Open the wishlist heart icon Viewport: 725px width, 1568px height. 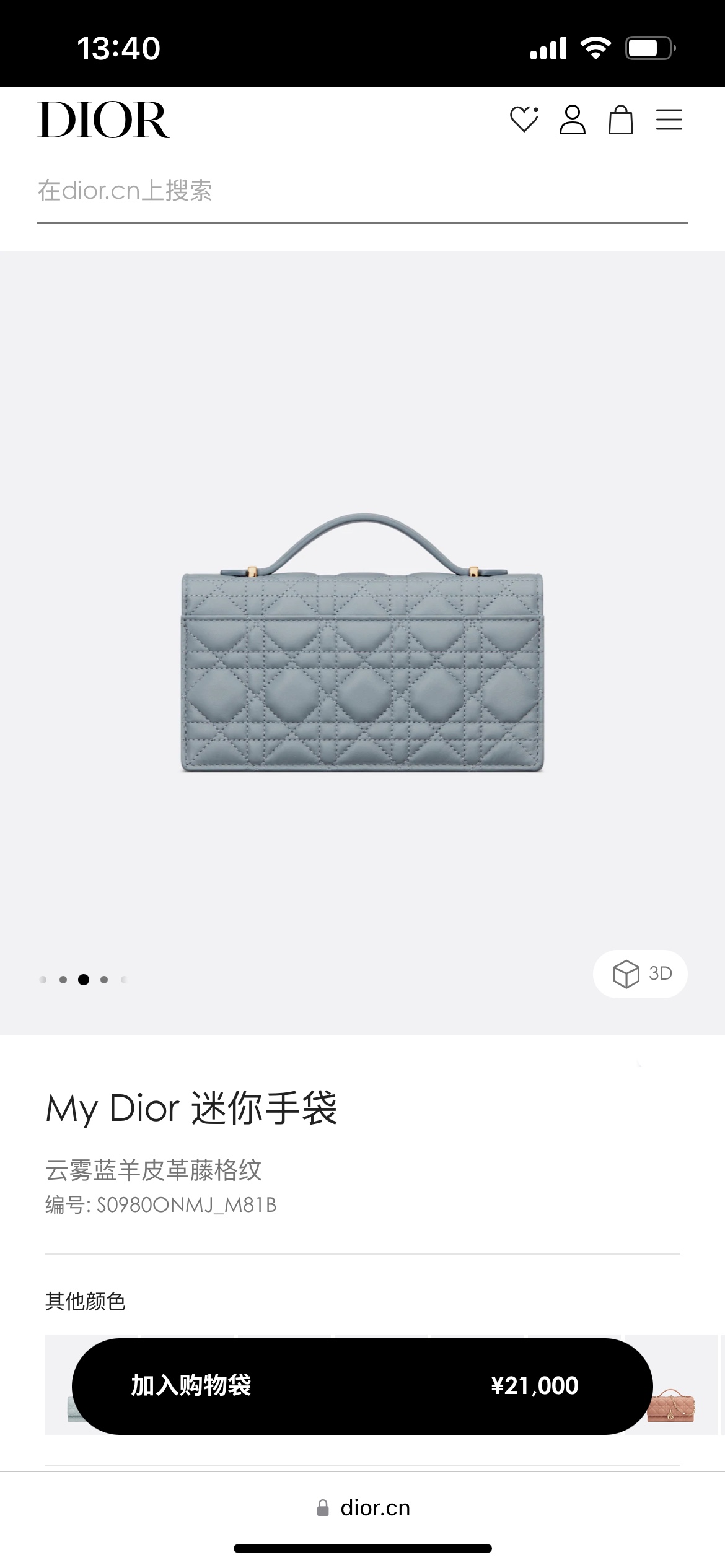pyautogui.click(x=524, y=120)
